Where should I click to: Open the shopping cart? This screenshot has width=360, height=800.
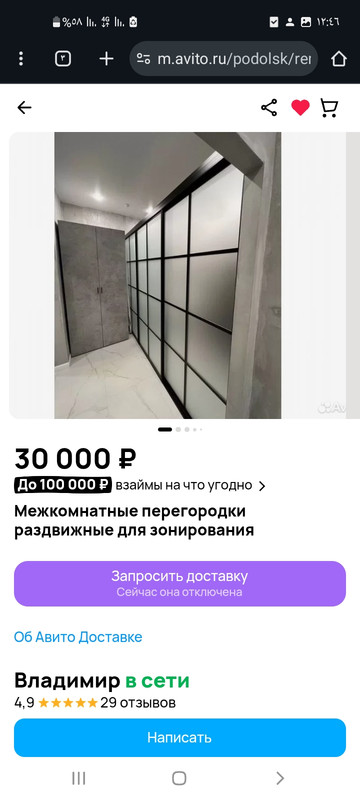tap(329, 108)
